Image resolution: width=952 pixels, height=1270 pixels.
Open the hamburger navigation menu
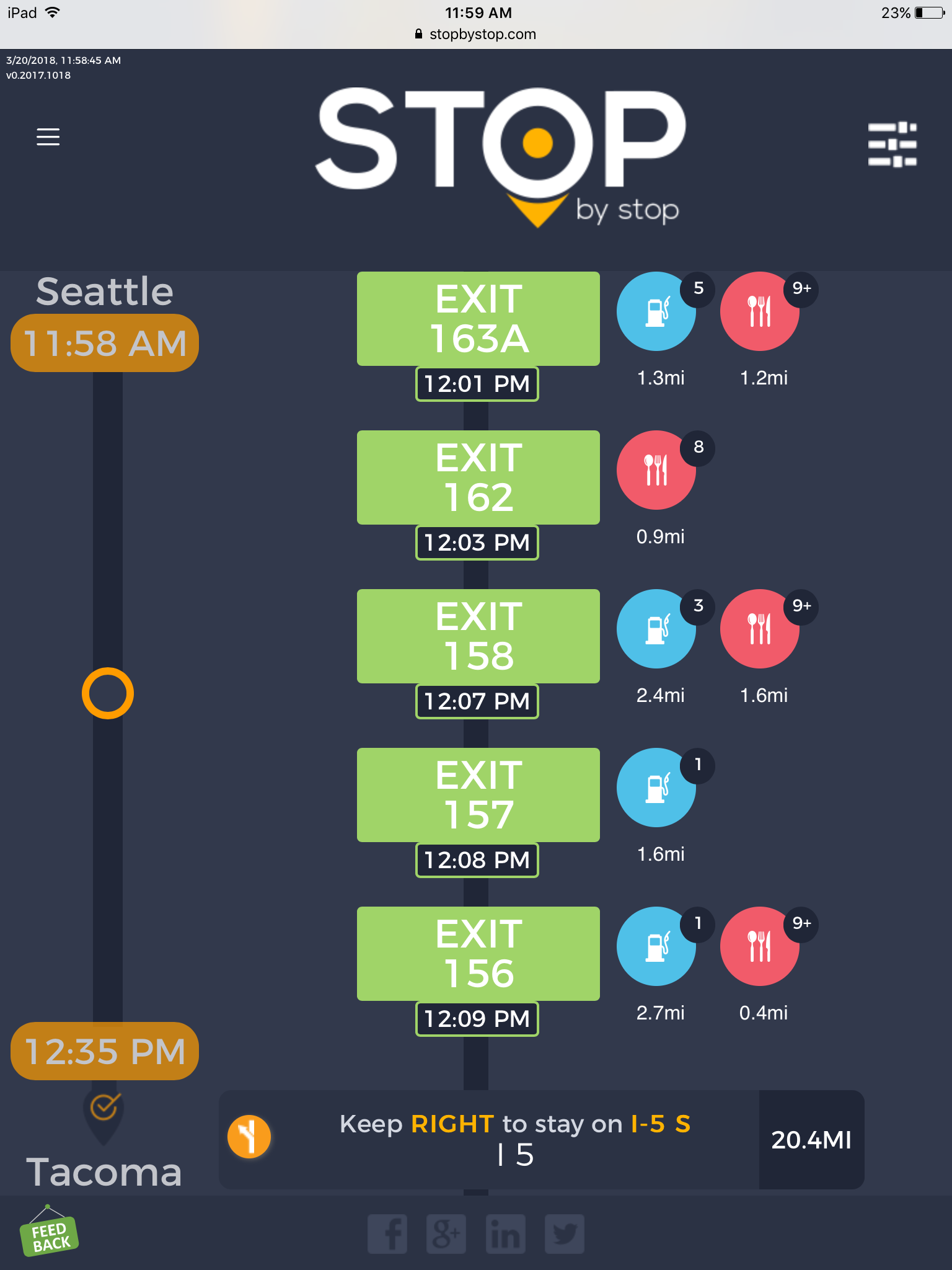[x=48, y=136]
